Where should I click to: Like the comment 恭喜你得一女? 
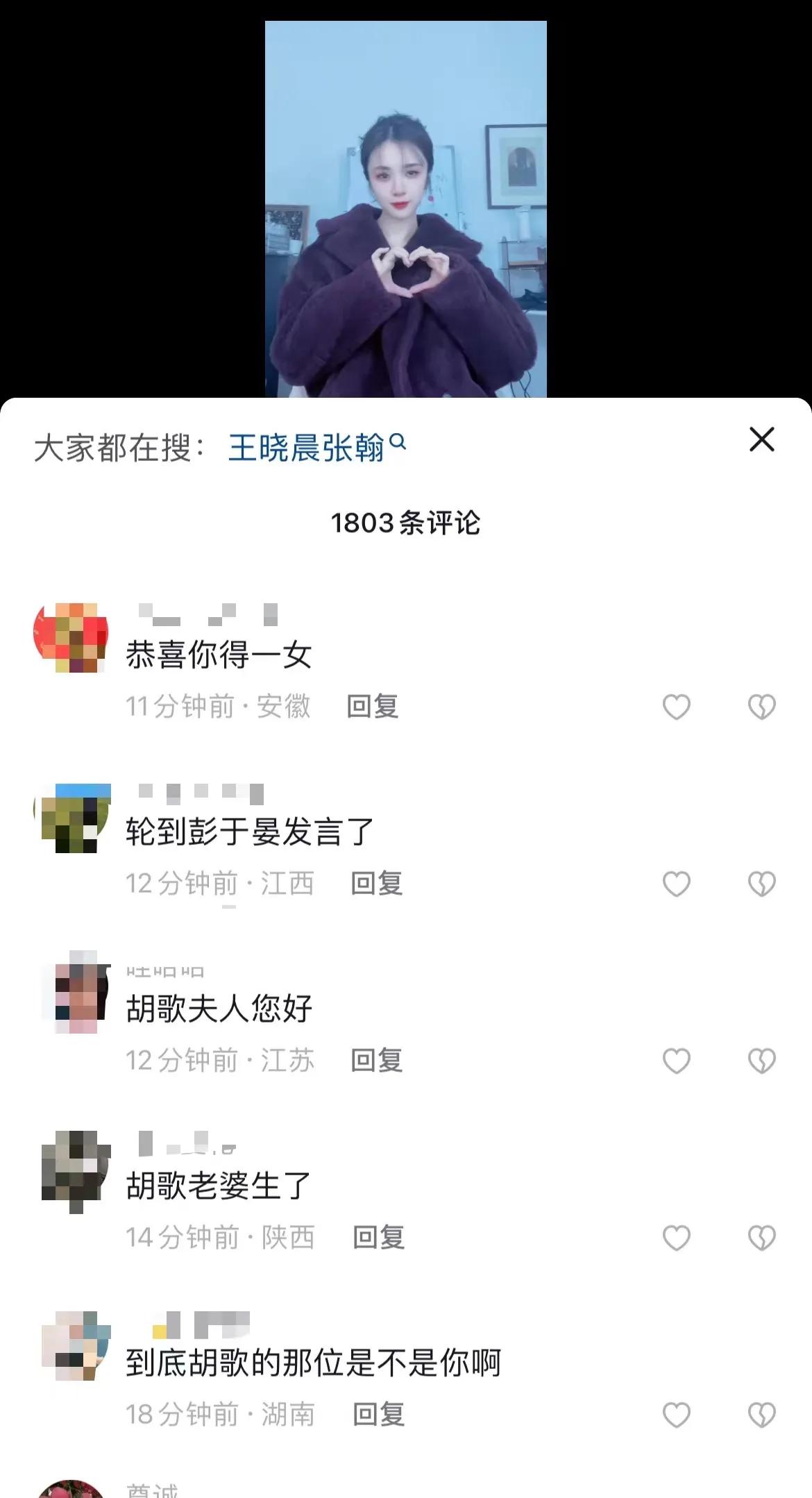676,707
